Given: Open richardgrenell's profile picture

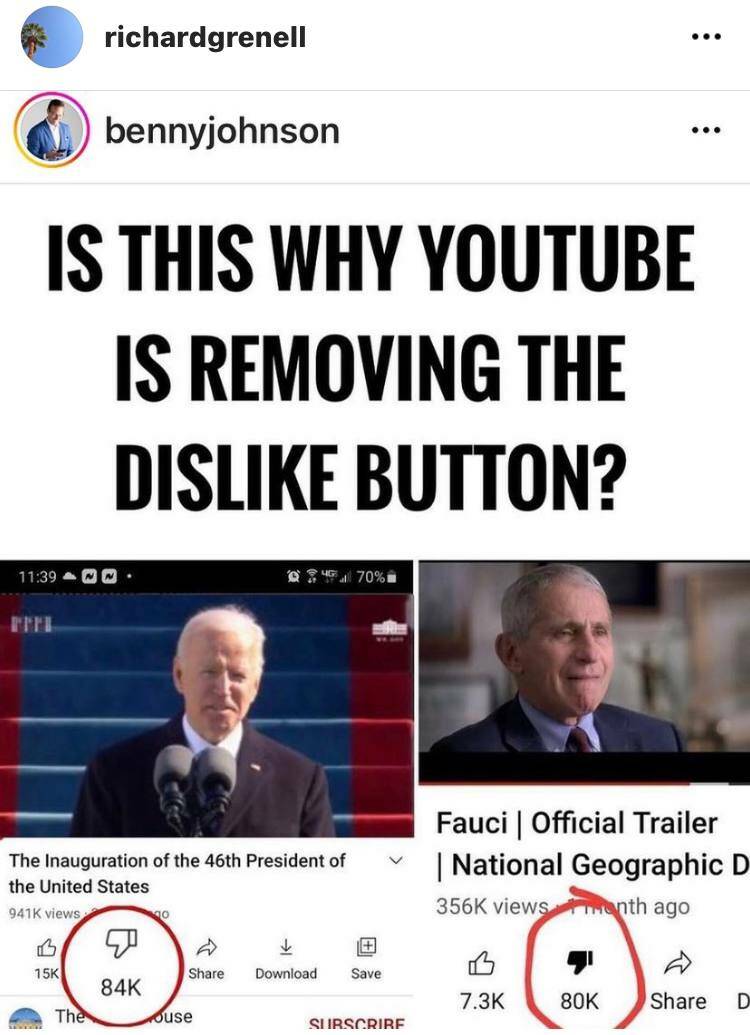Looking at the screenshot, I should pyautogui.click(x=51, y=37).
